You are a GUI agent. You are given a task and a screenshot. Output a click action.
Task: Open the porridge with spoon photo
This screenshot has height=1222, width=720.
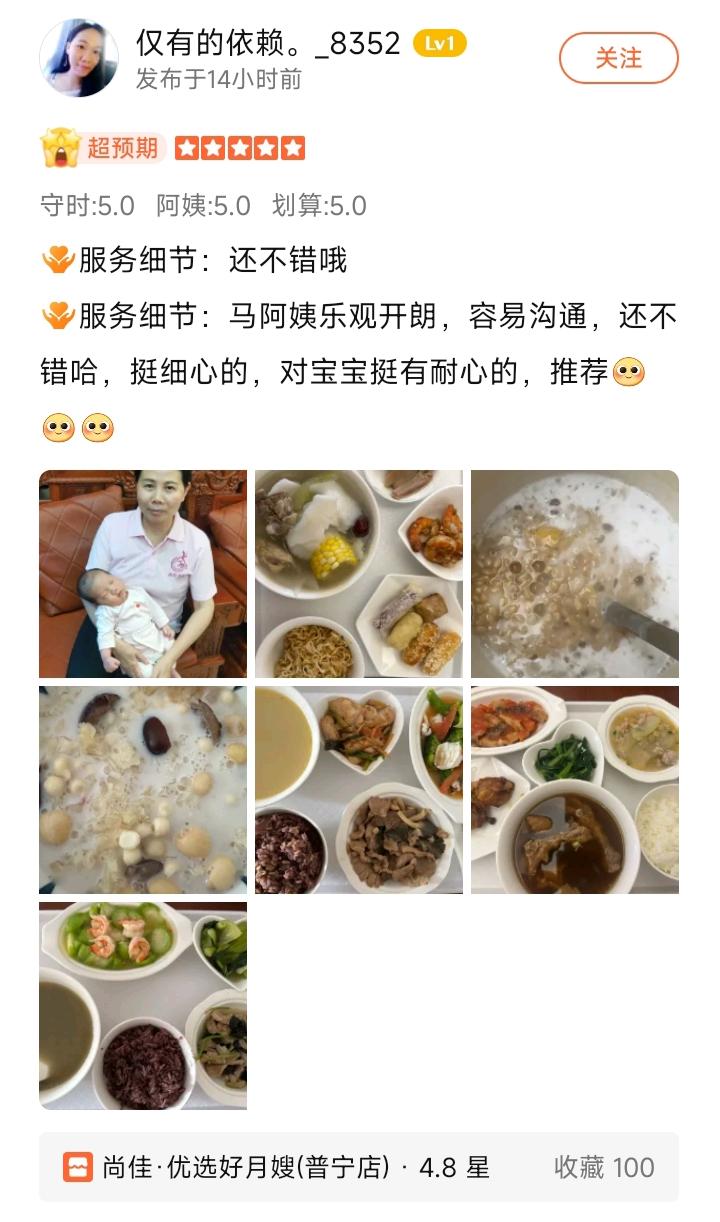(x=575, y=574)
